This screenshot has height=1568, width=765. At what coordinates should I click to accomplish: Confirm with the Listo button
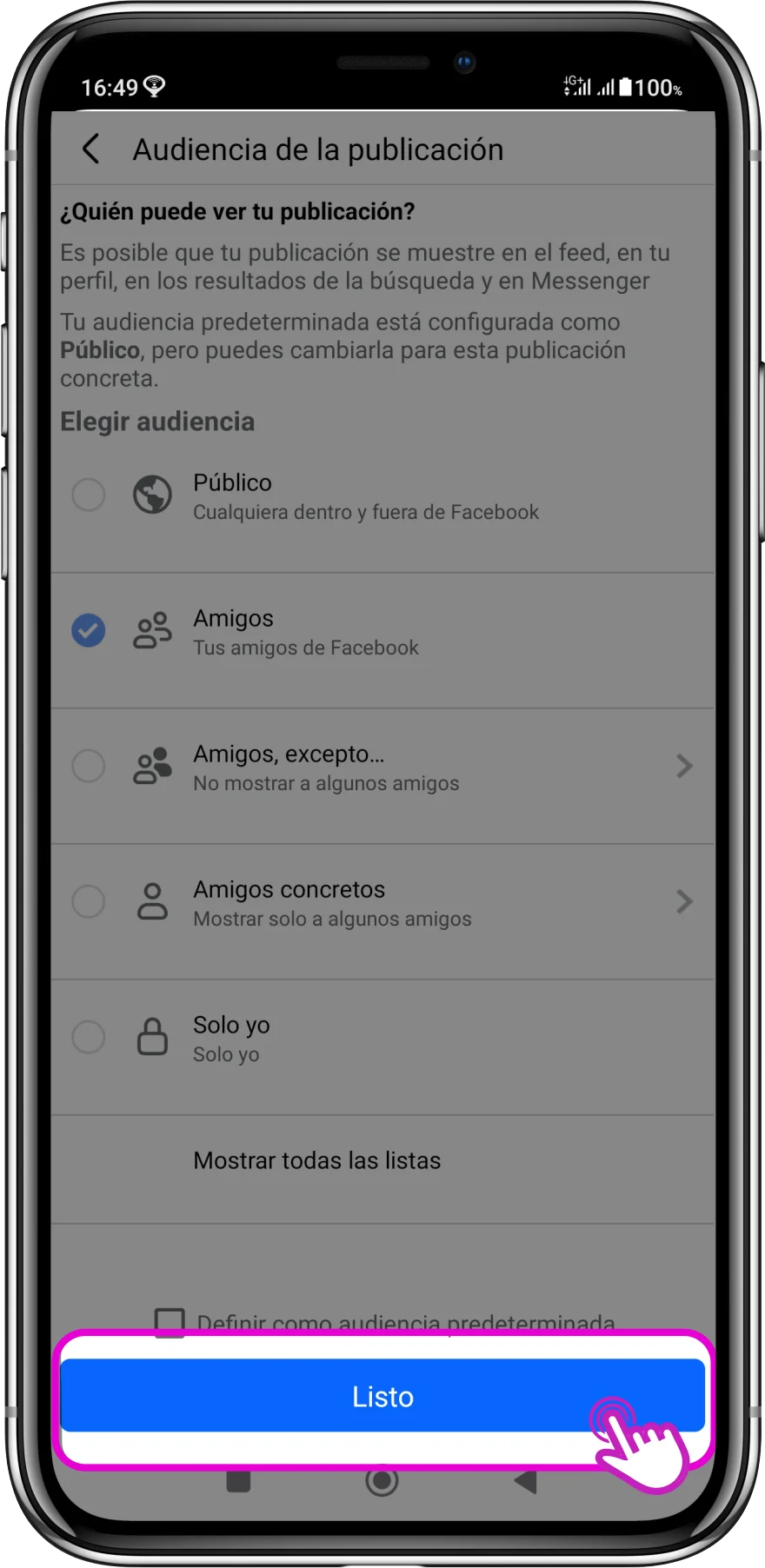click(x=382, y=1397)
